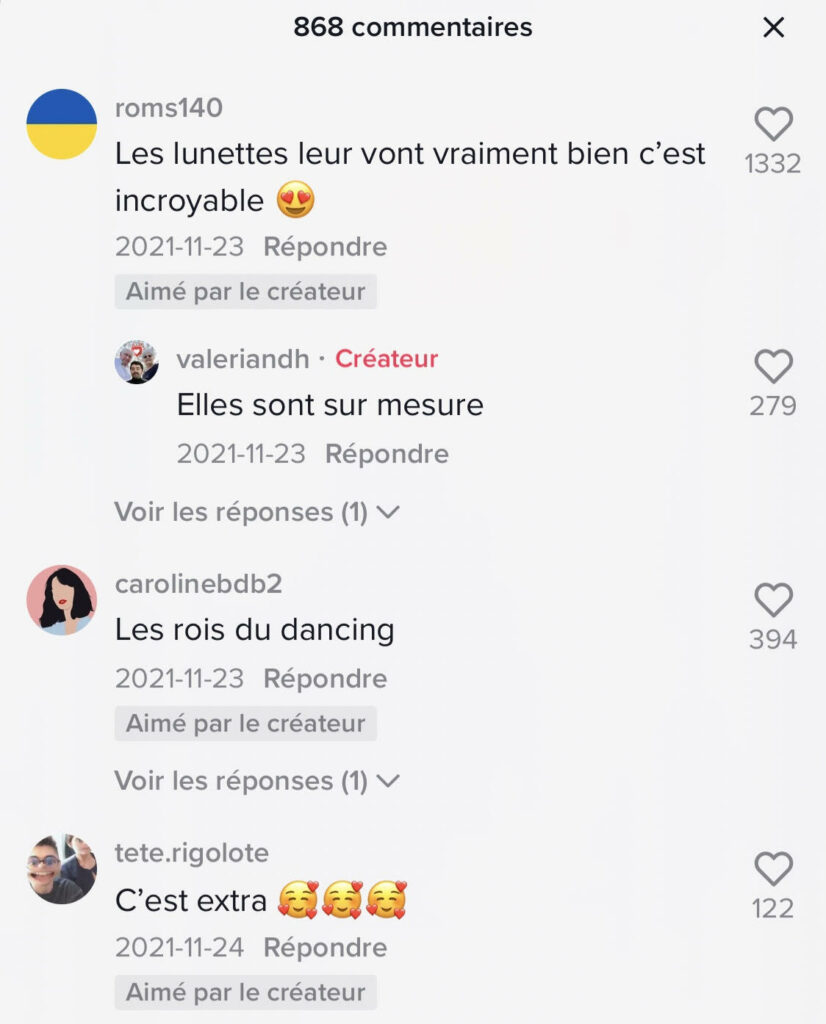The height and width of the screenshot is (1024, 826).
Task: Like tete.rigolote's comment
Action: (773, 869)
